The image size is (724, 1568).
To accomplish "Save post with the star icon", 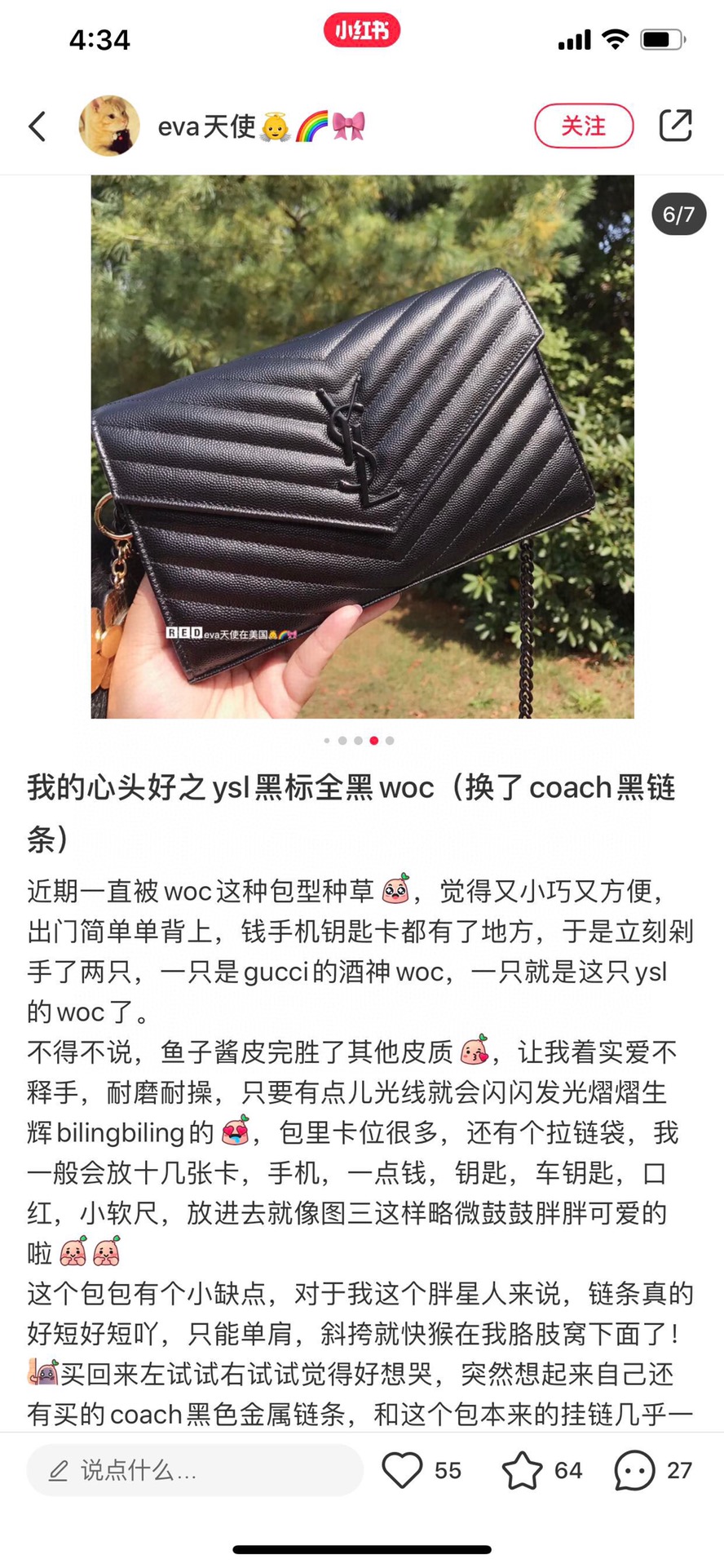I will point(522,1470).
